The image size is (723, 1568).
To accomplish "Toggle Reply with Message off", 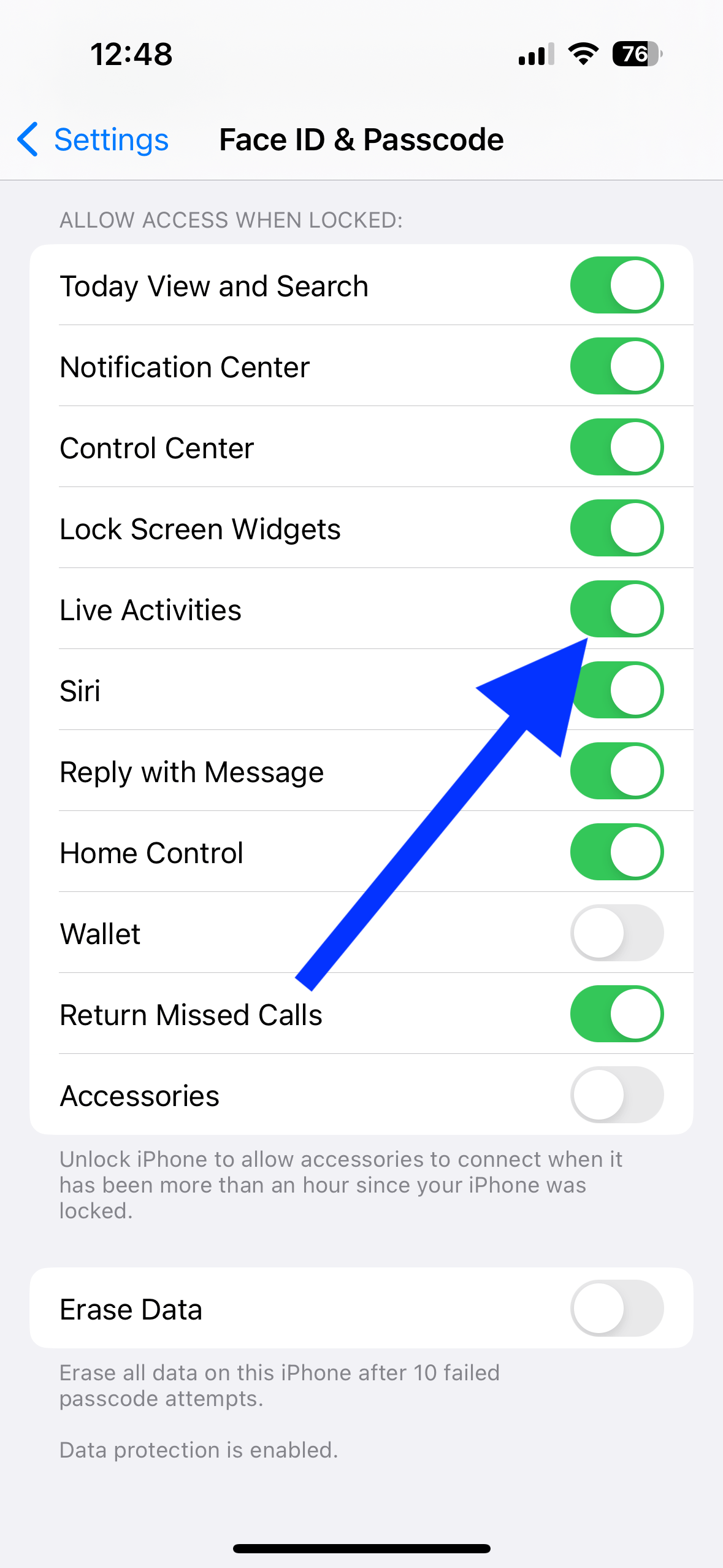I will [617, 771].
